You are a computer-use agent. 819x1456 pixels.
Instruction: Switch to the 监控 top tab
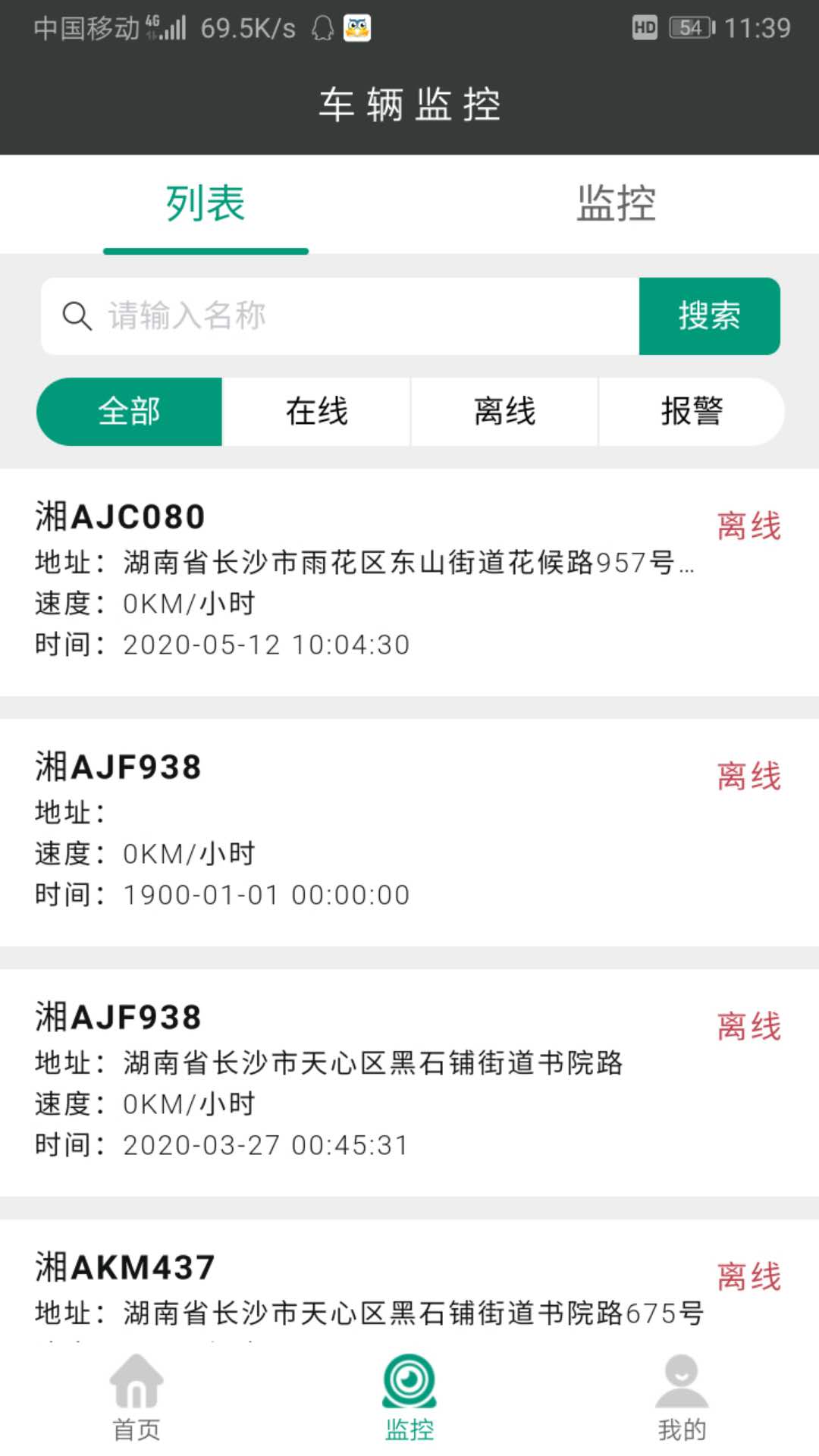616,203
